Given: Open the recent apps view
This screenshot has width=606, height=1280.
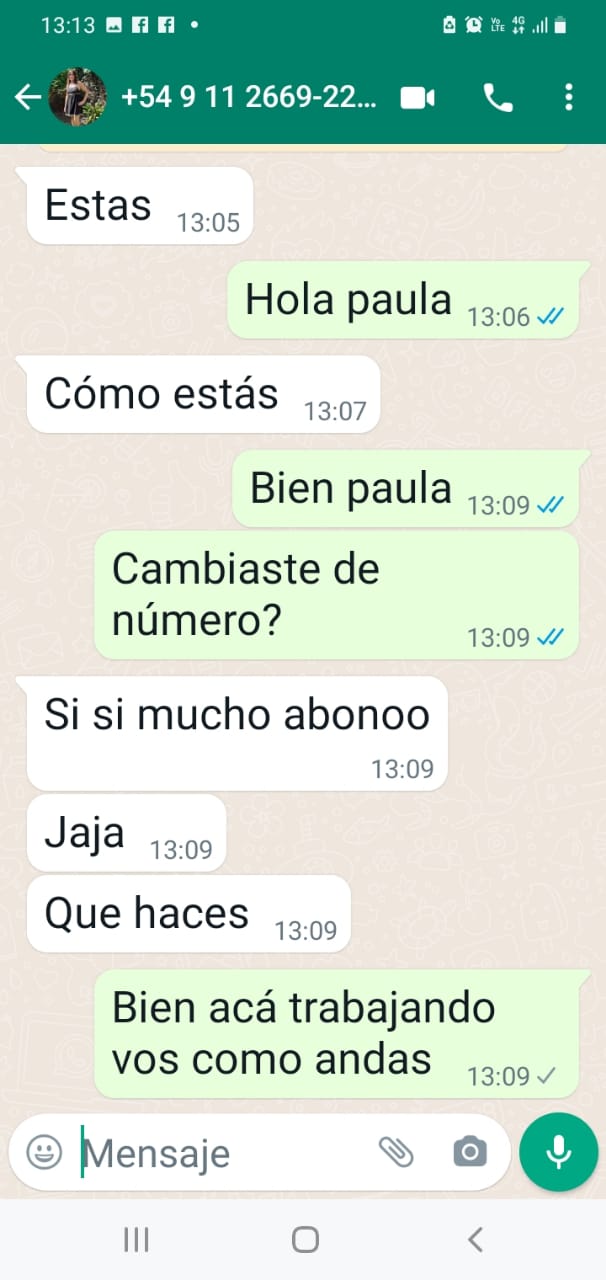Looking at the screenshot, I should pos(136,1240).
